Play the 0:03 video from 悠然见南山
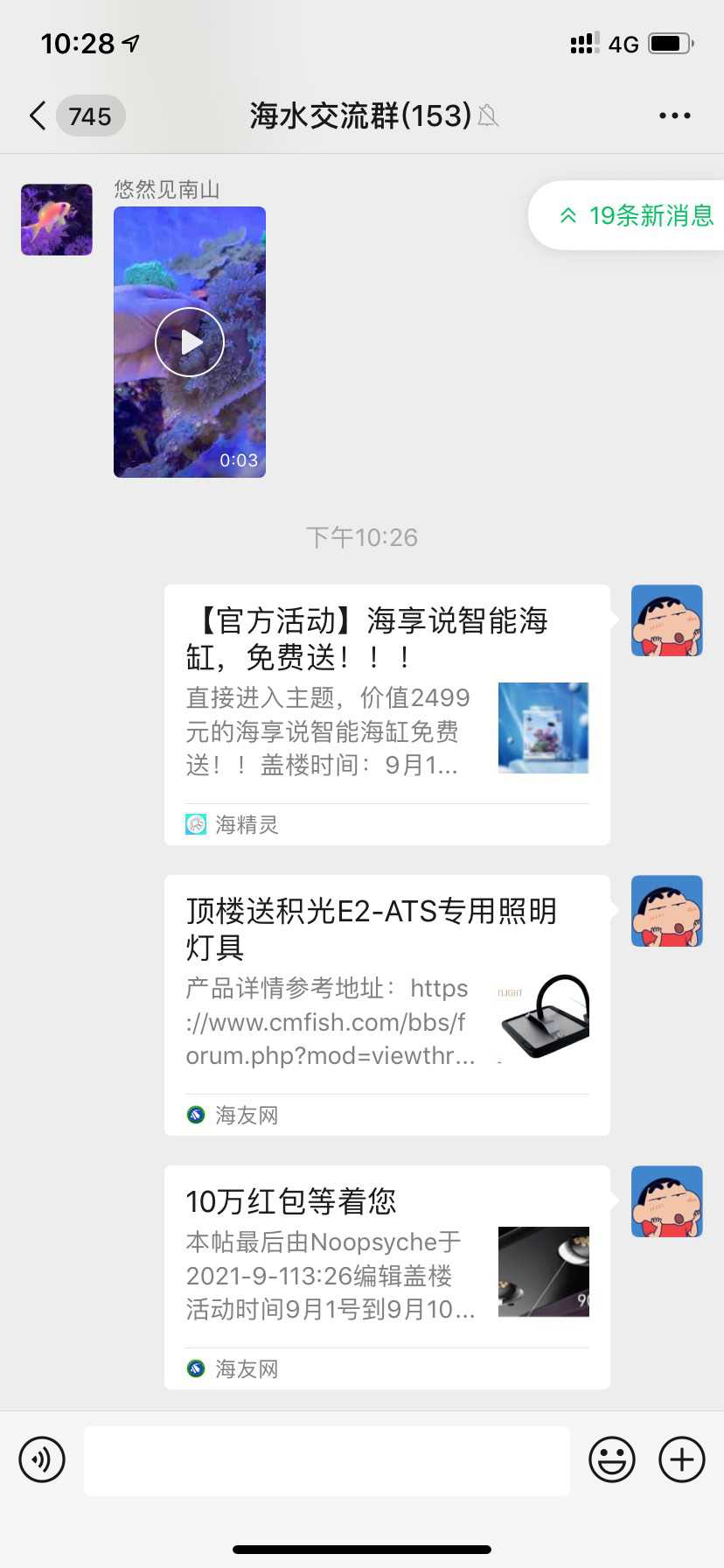The image size is (724, 1568). (x=190, y=342)
